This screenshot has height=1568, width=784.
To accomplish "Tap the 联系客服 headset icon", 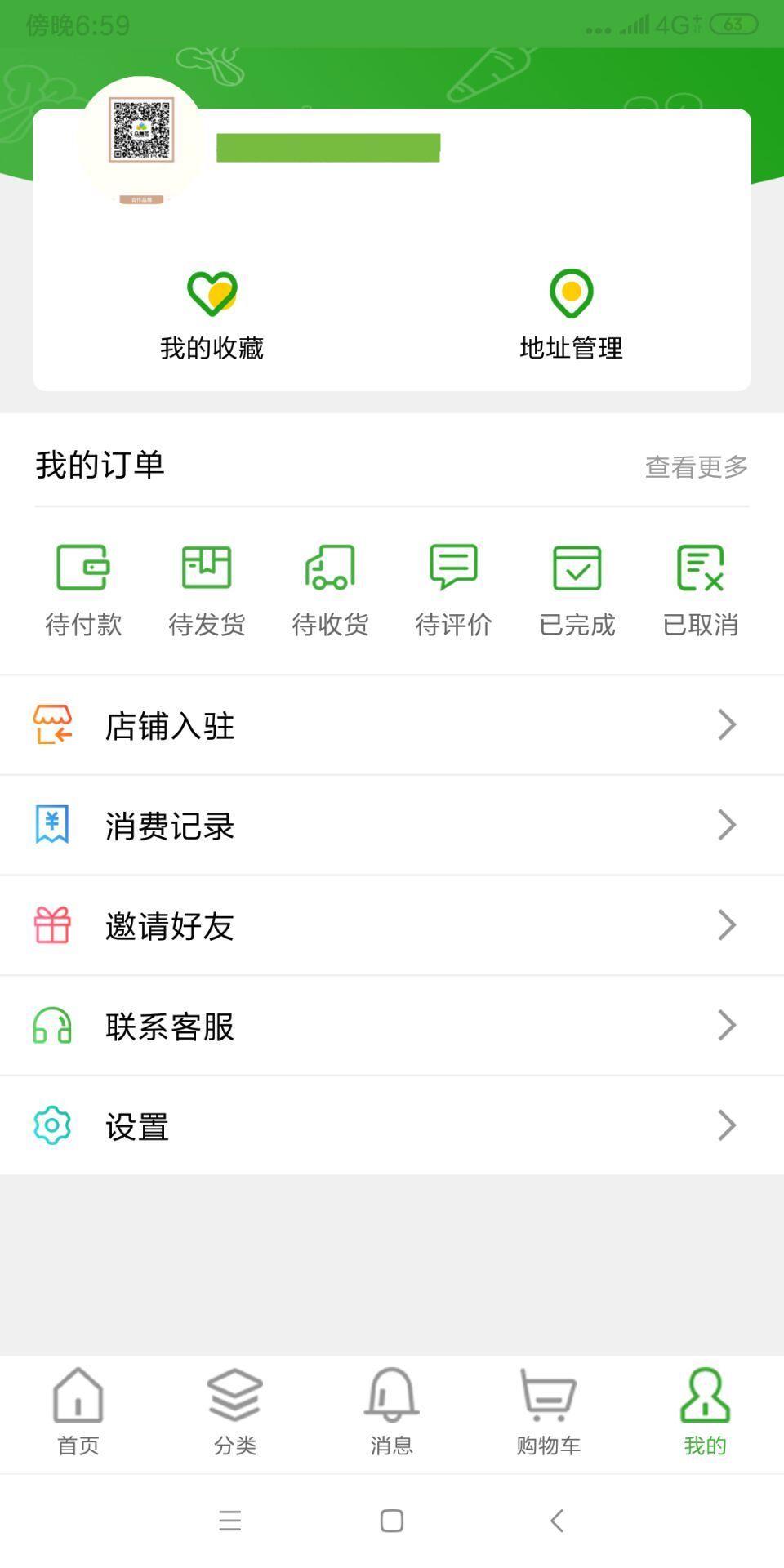I will 52,1025.
